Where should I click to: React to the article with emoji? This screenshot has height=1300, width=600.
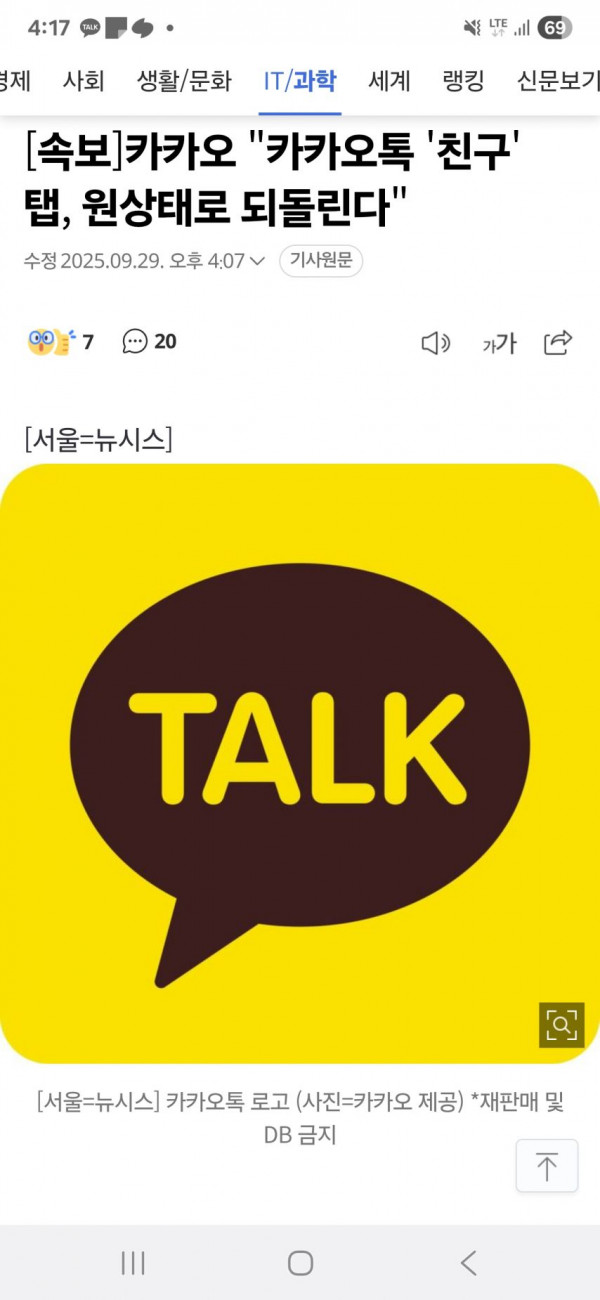(61, 342)
